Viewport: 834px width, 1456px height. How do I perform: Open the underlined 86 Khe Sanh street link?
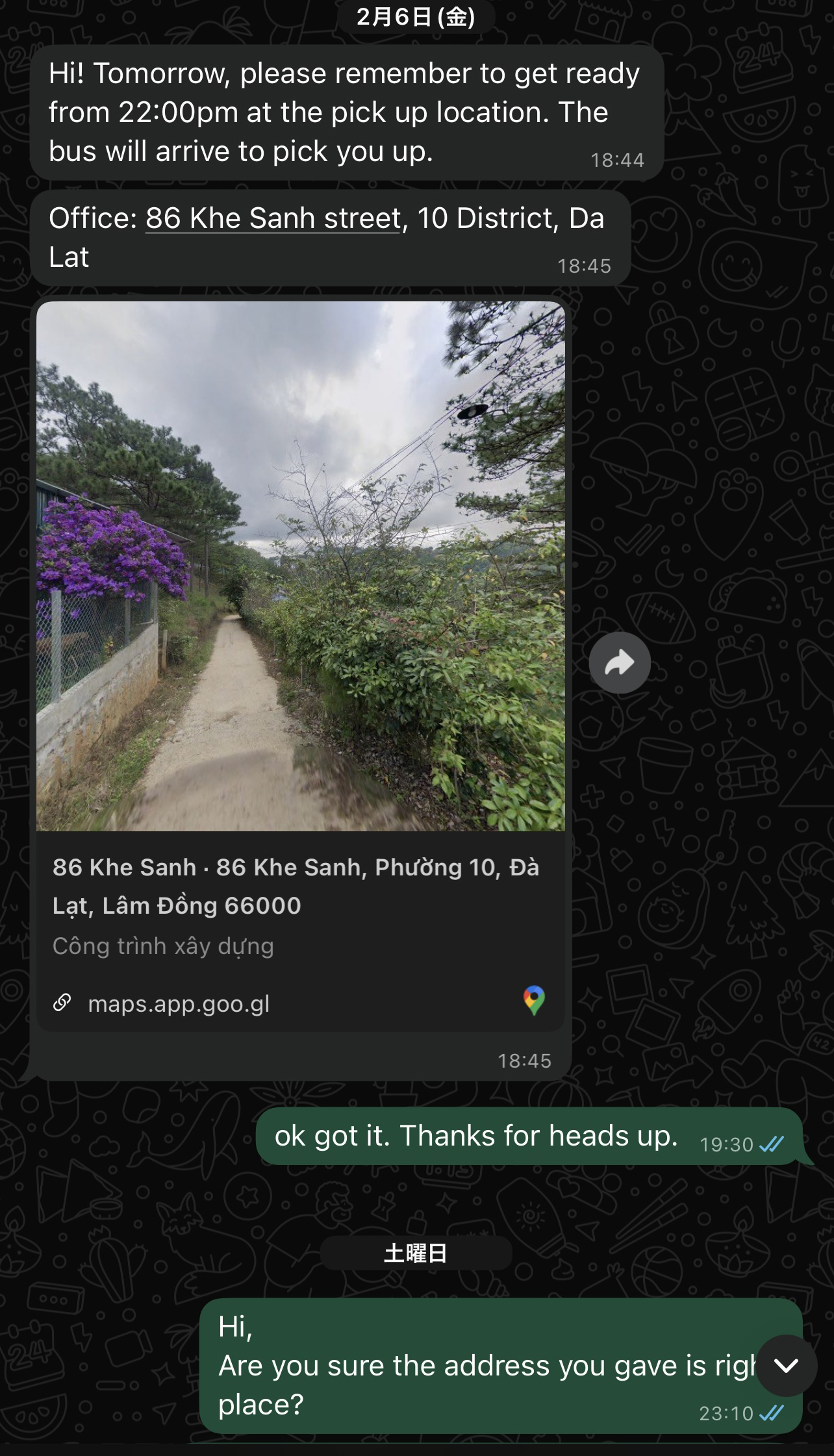point(271,218)
